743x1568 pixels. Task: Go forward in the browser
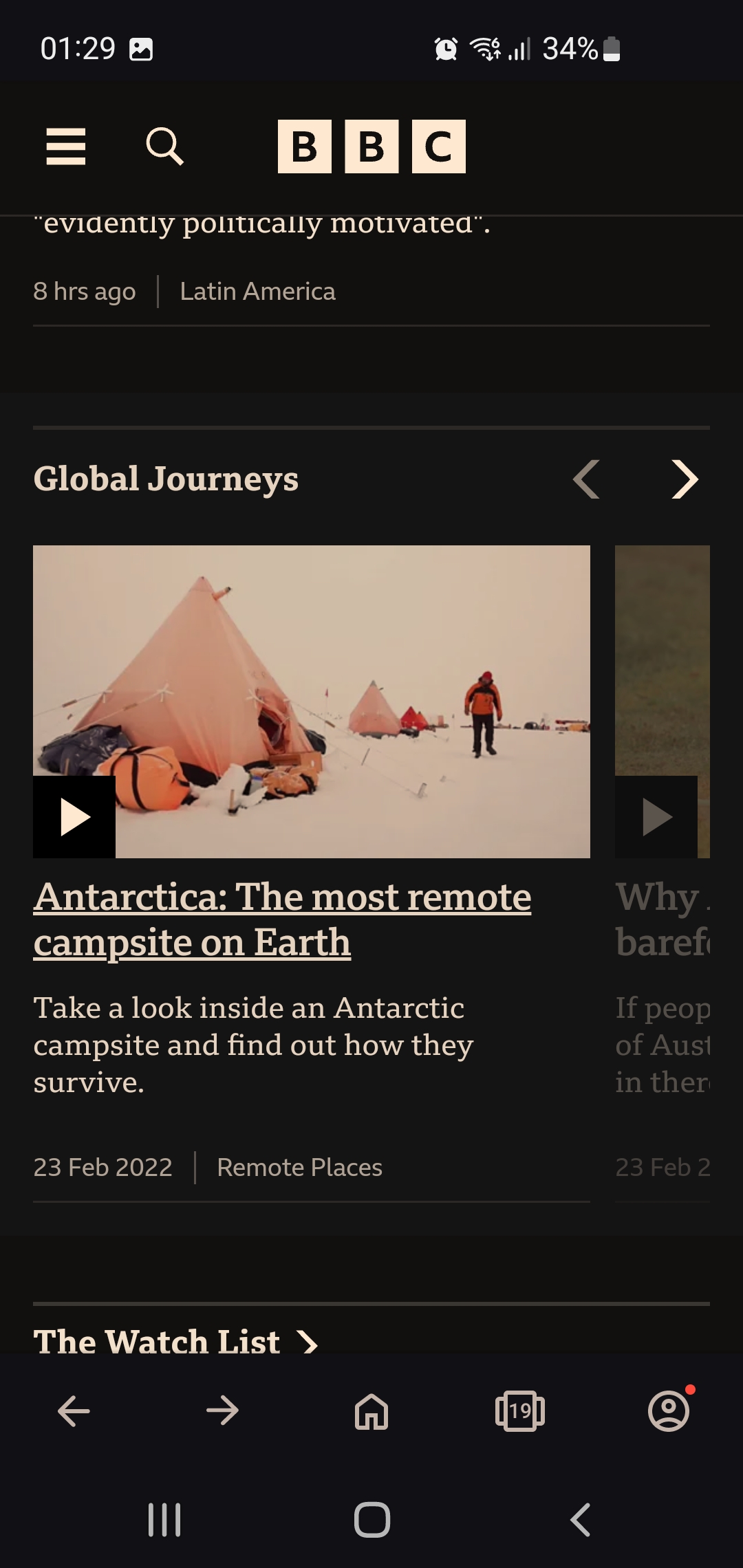222,1411
